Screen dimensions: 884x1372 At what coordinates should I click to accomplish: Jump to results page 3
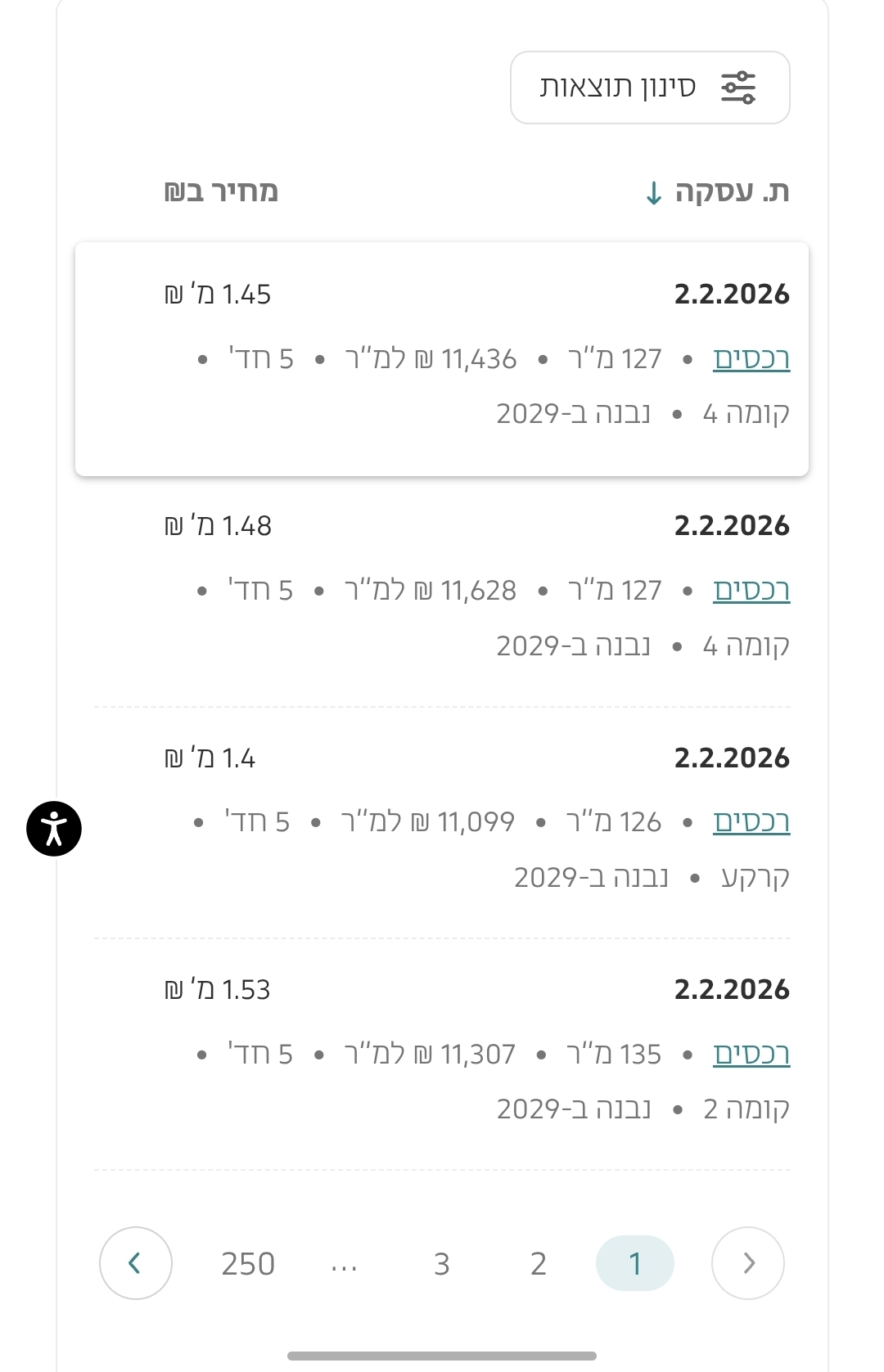pyautogui.click(x=442, y=1264)
